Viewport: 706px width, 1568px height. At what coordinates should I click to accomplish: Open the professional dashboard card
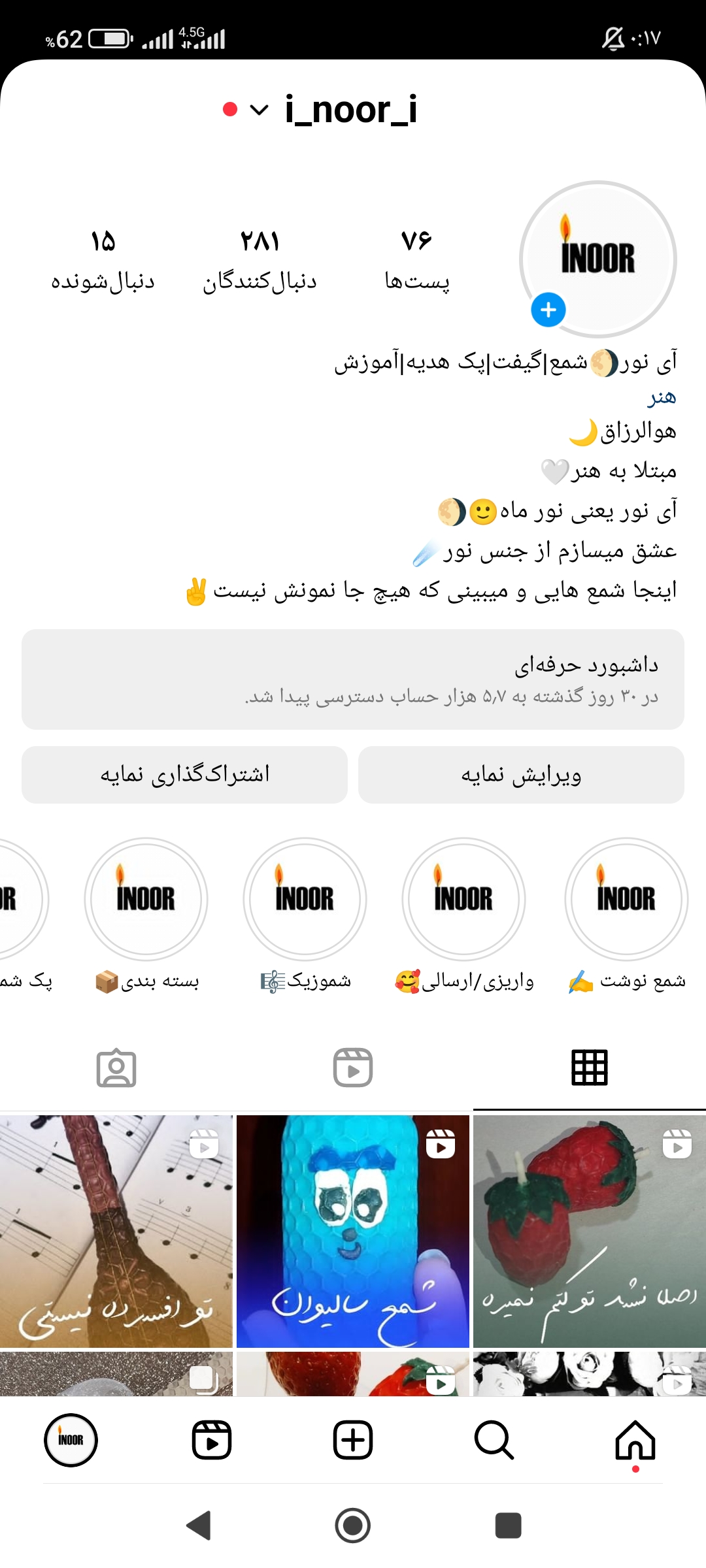click(x=353, y=679)
